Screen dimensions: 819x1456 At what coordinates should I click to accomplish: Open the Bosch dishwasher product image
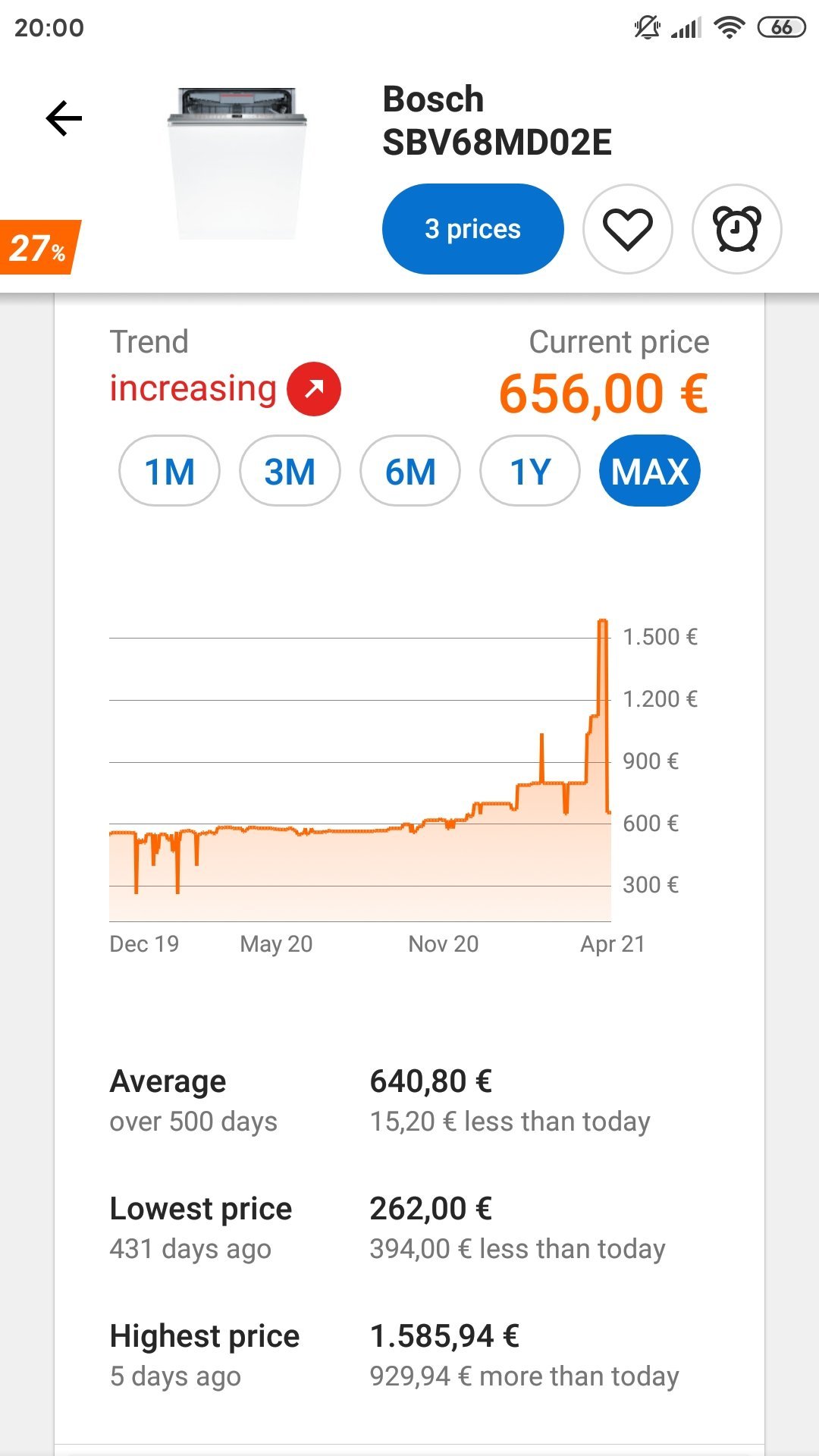click(x=237, y=164)
